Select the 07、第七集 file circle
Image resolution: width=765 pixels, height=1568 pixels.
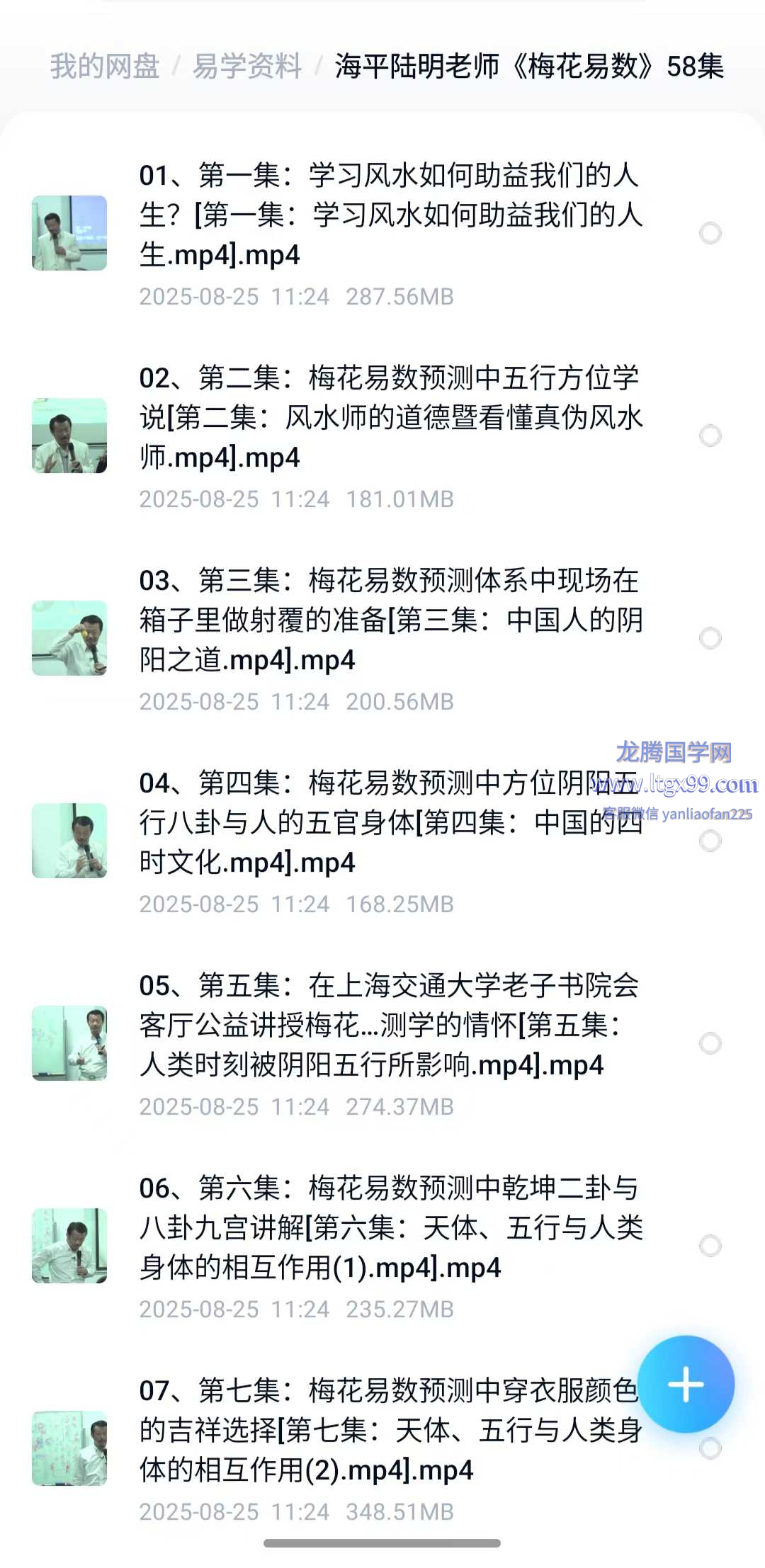[710, 1448]
